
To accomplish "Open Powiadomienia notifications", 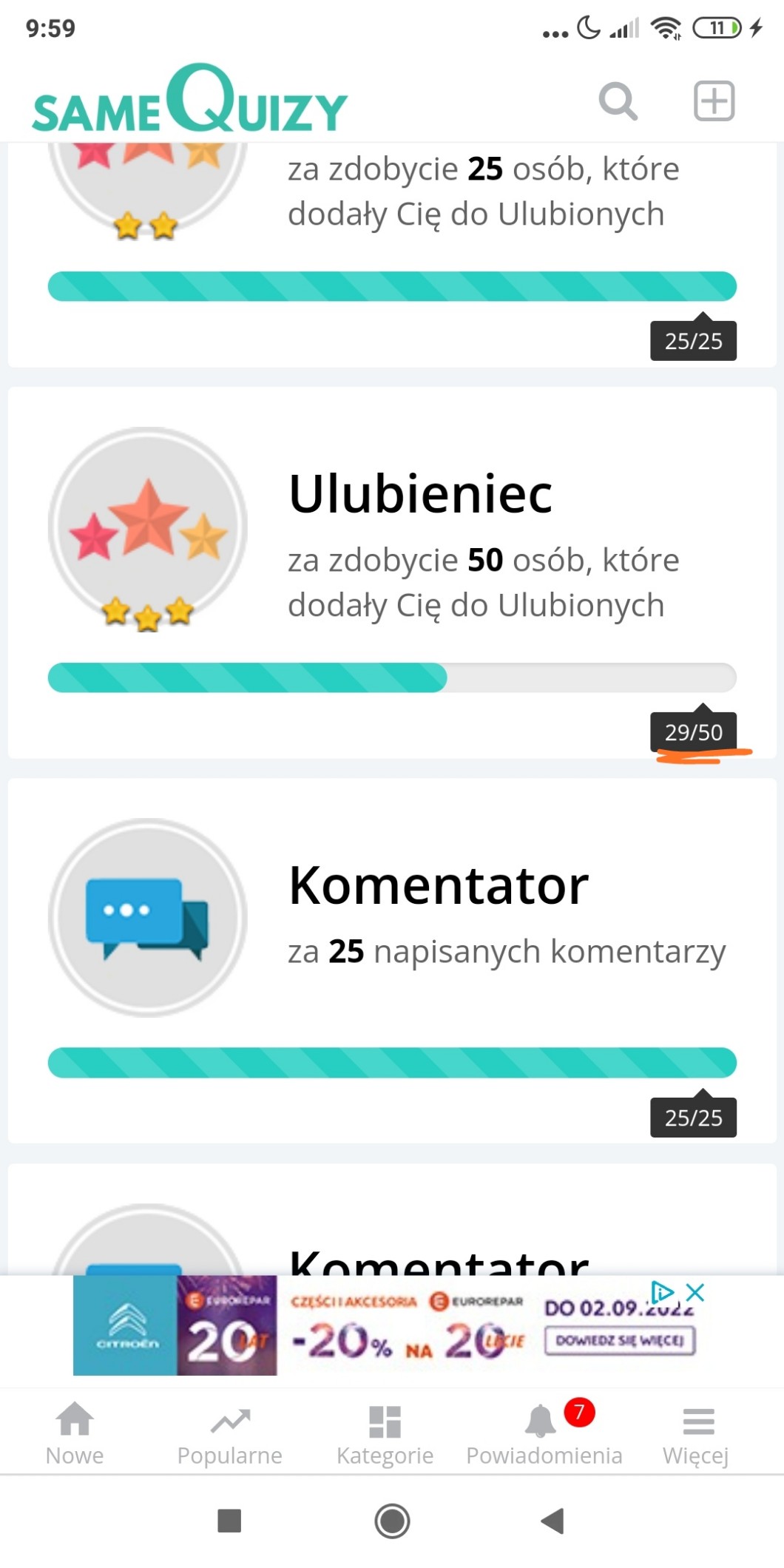I will click(x=544, y=1433).
